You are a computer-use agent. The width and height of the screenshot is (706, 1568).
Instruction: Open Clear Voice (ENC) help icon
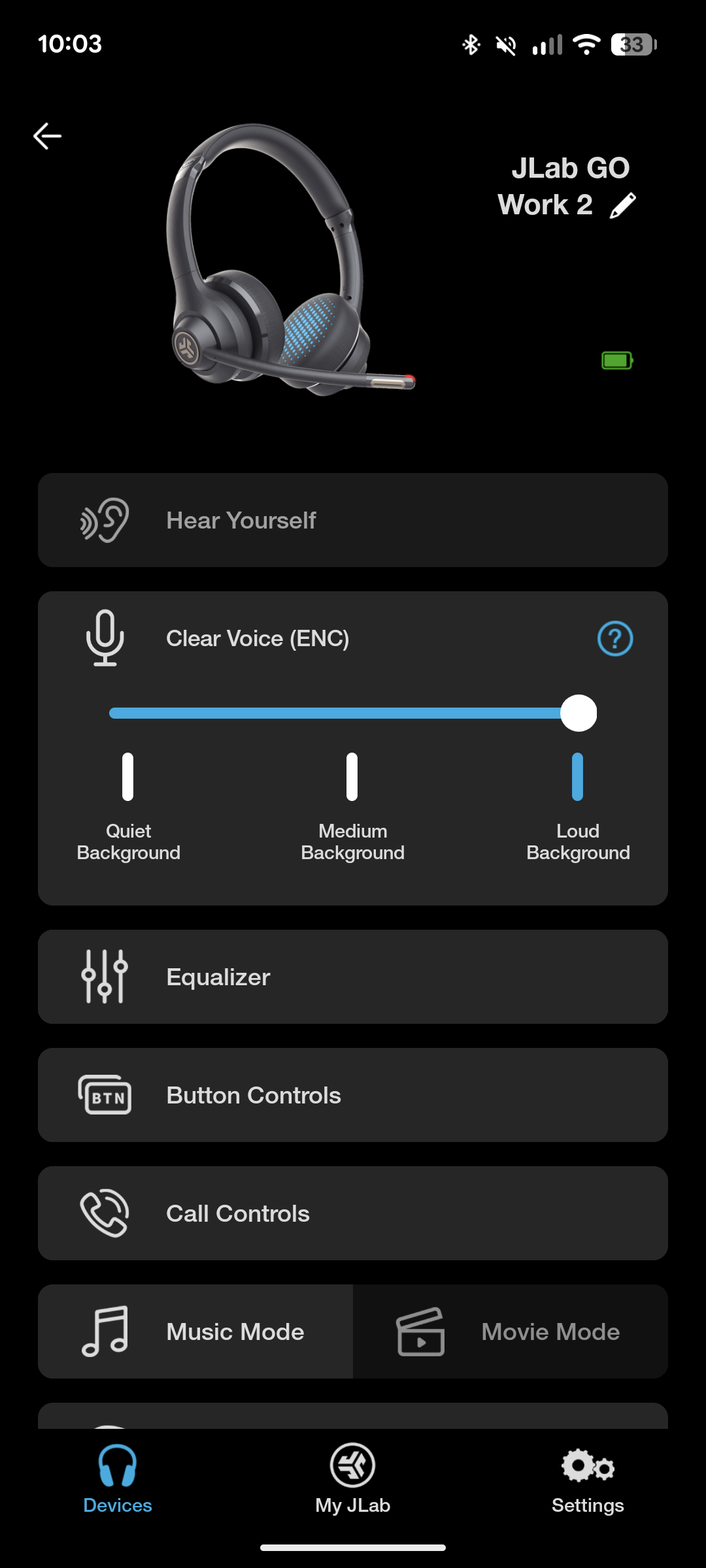[614, 638]
